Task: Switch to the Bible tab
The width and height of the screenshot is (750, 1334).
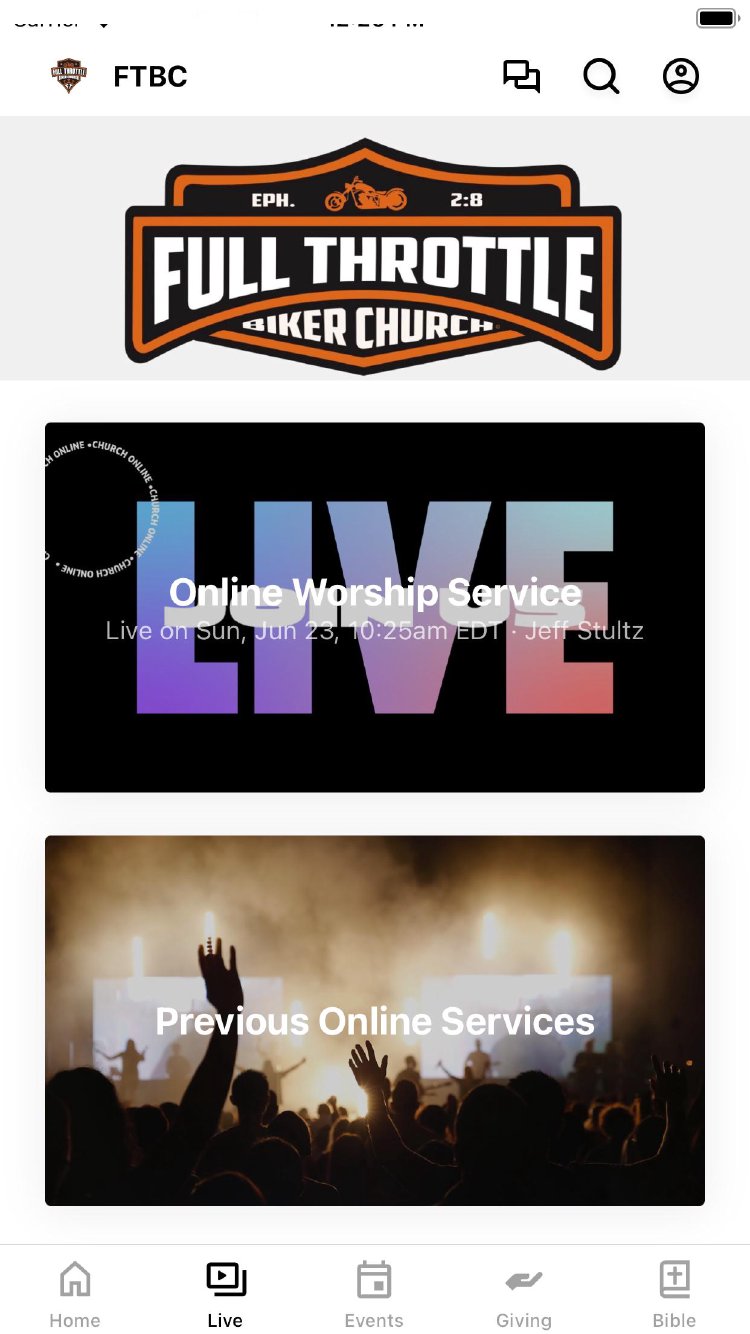Action: [x=674, y=1293]
